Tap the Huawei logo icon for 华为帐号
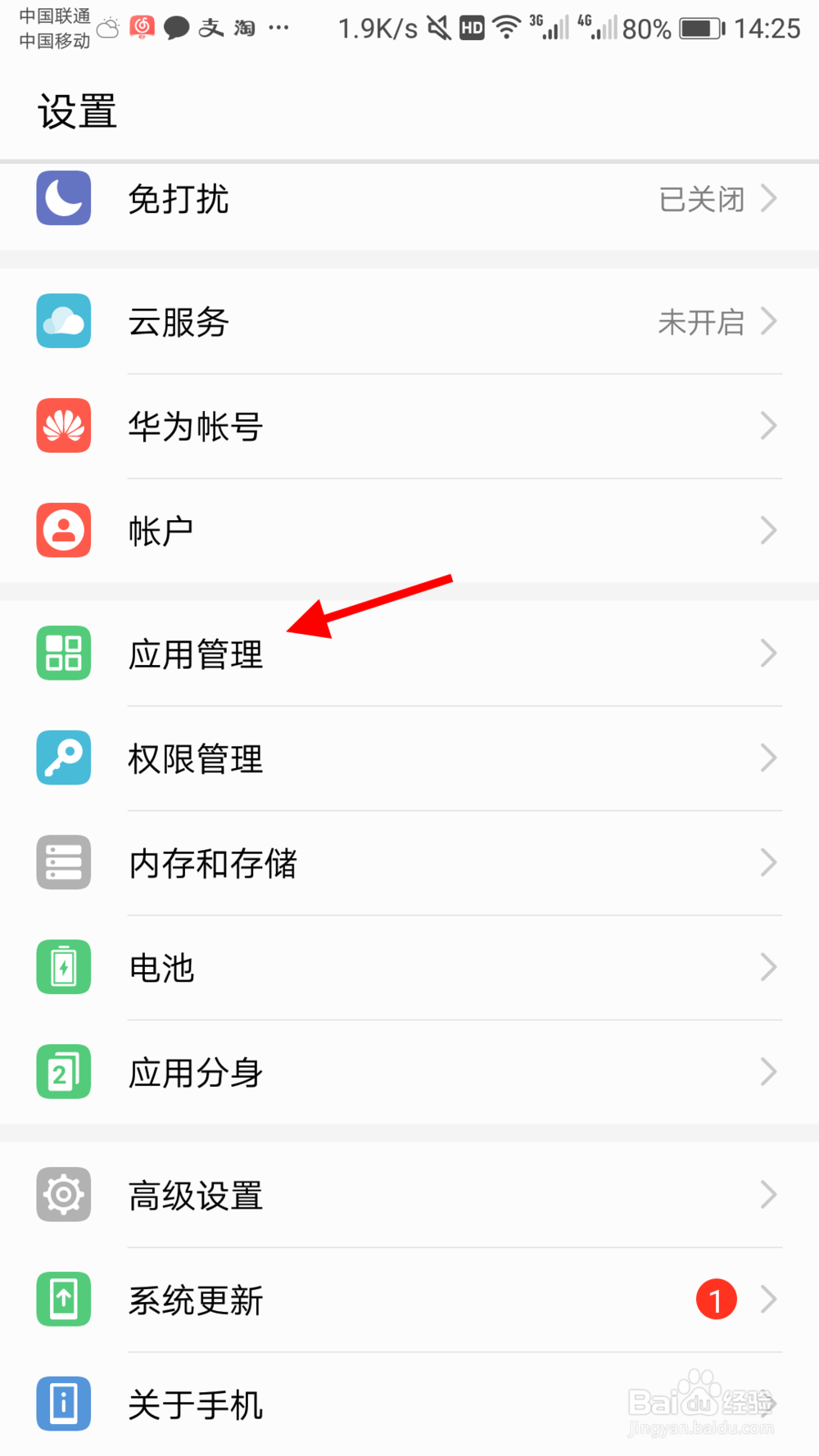 (x=63, y=426)
